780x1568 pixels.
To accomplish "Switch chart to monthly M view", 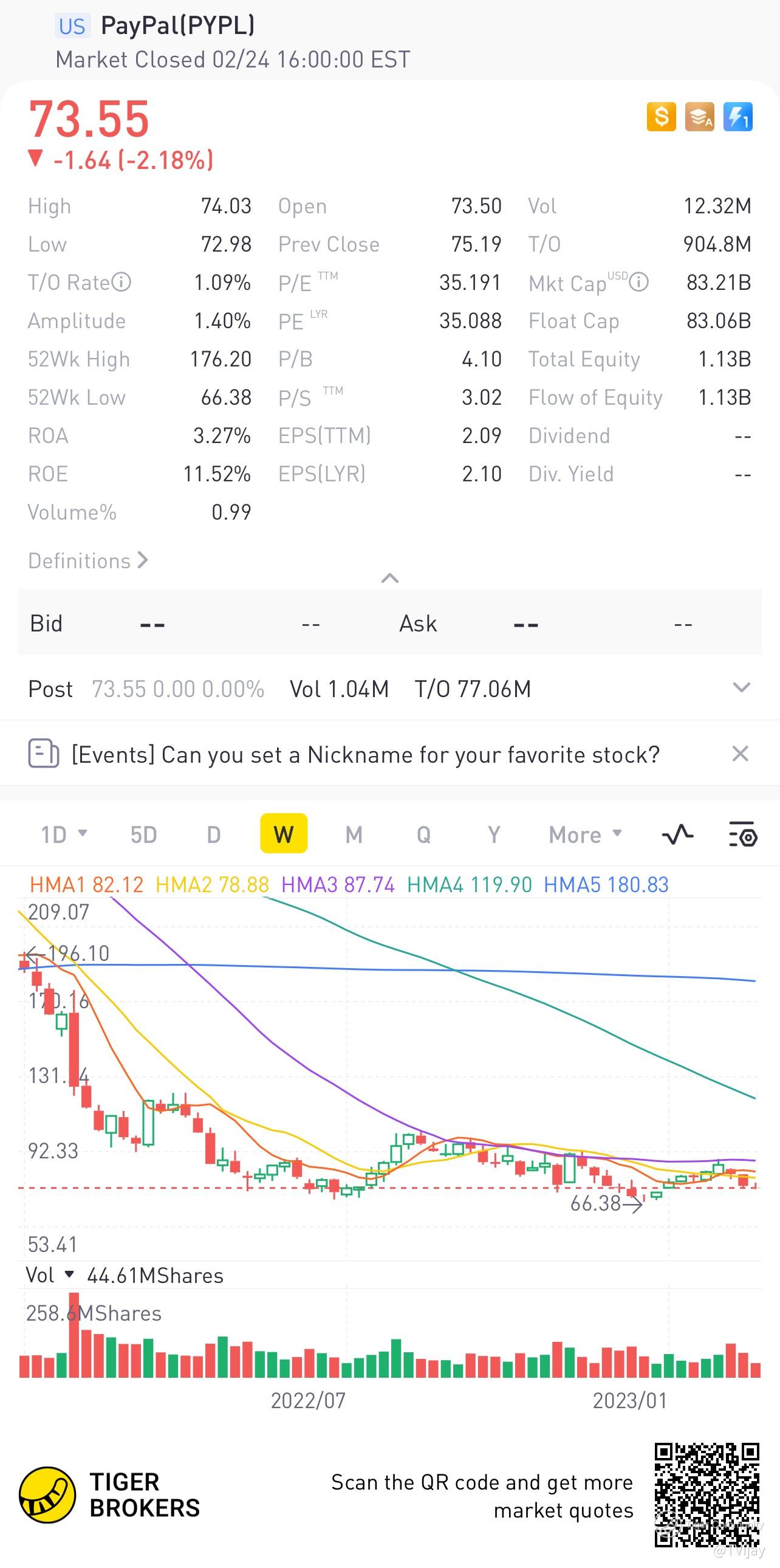I will [354, 834].
